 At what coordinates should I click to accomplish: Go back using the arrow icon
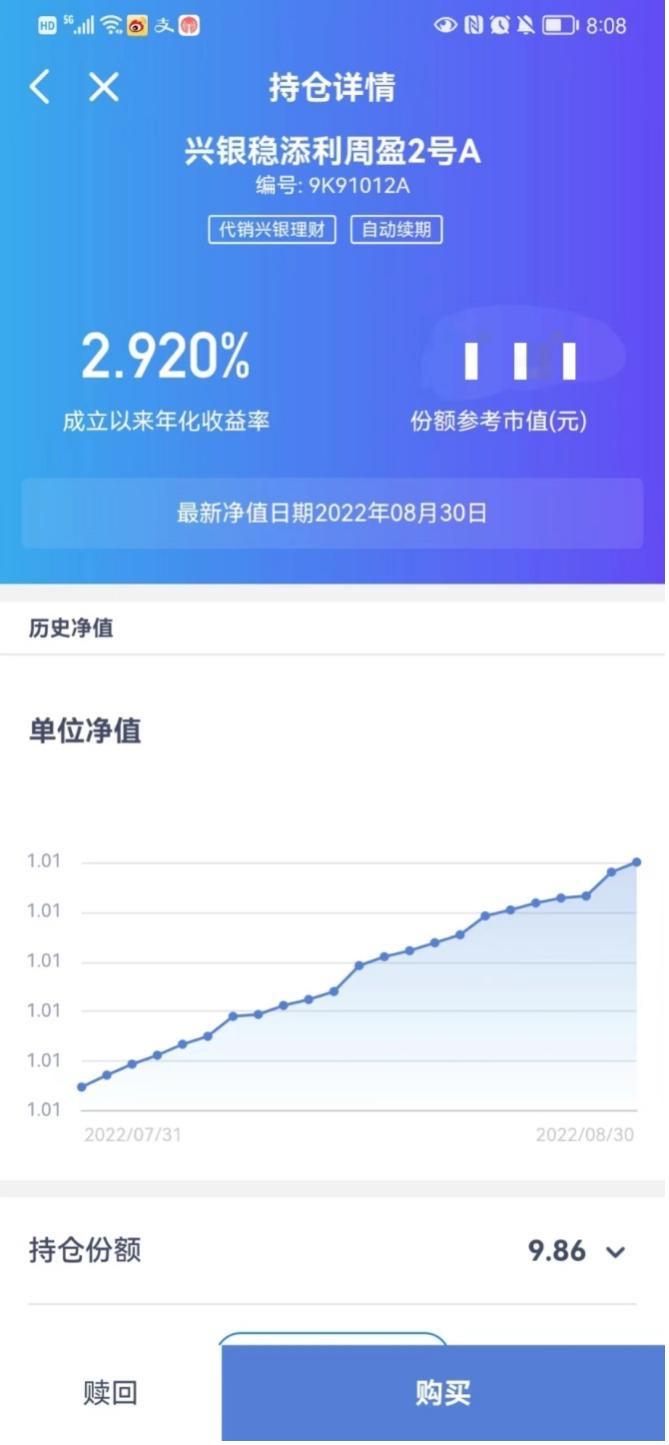click(40, 88)
